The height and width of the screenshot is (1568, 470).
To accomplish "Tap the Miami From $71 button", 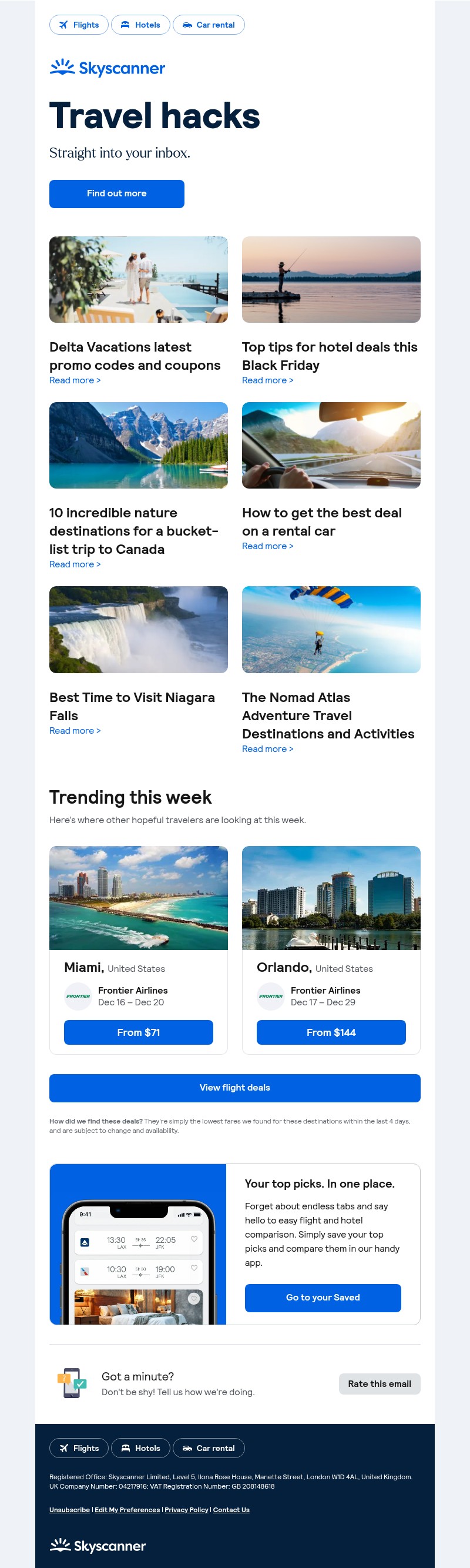I will (139, 1032).
